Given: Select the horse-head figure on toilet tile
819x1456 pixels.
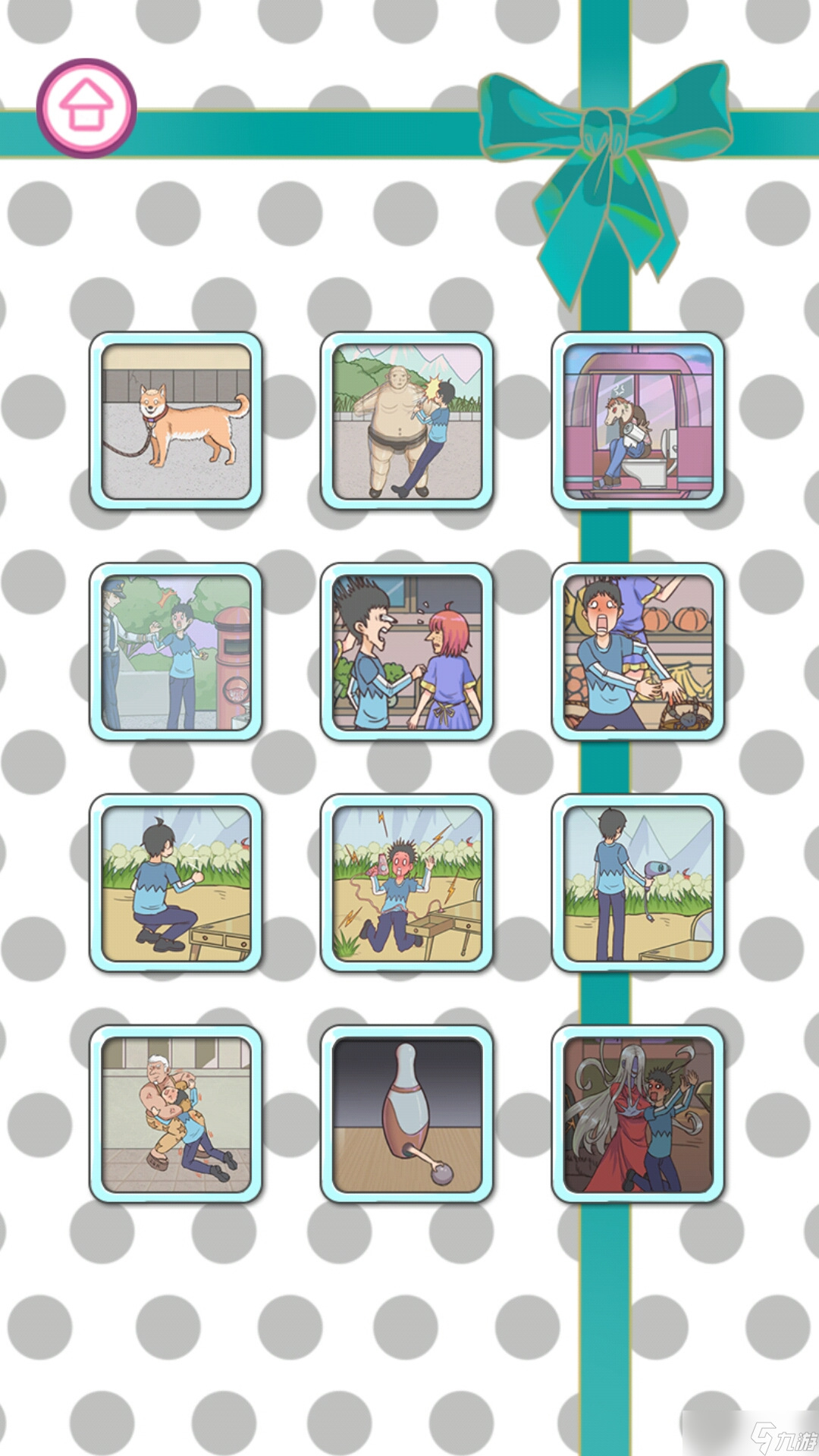Looking at the screenshot, I should pos(638,421).
